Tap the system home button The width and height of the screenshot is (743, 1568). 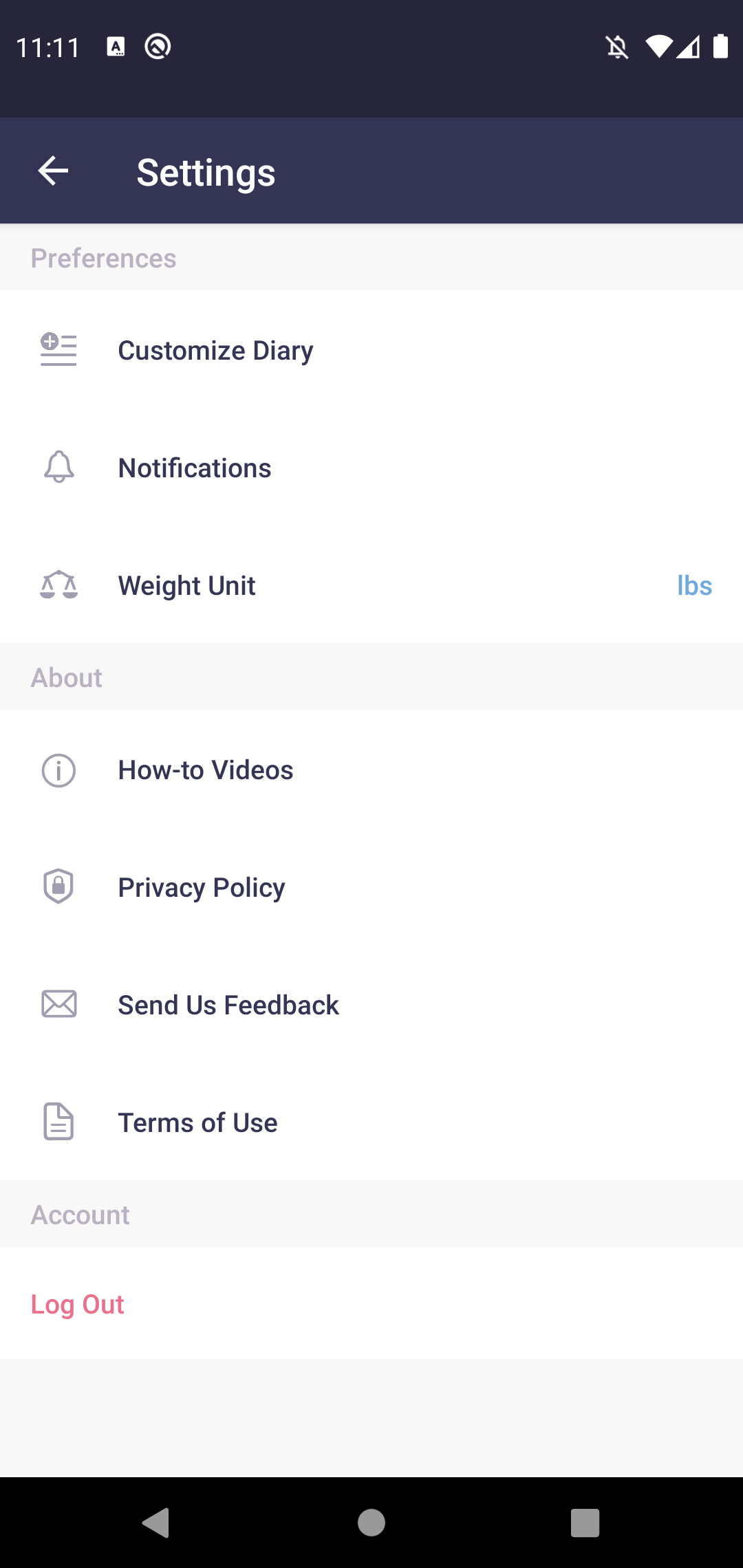[x=371, y=1523]
